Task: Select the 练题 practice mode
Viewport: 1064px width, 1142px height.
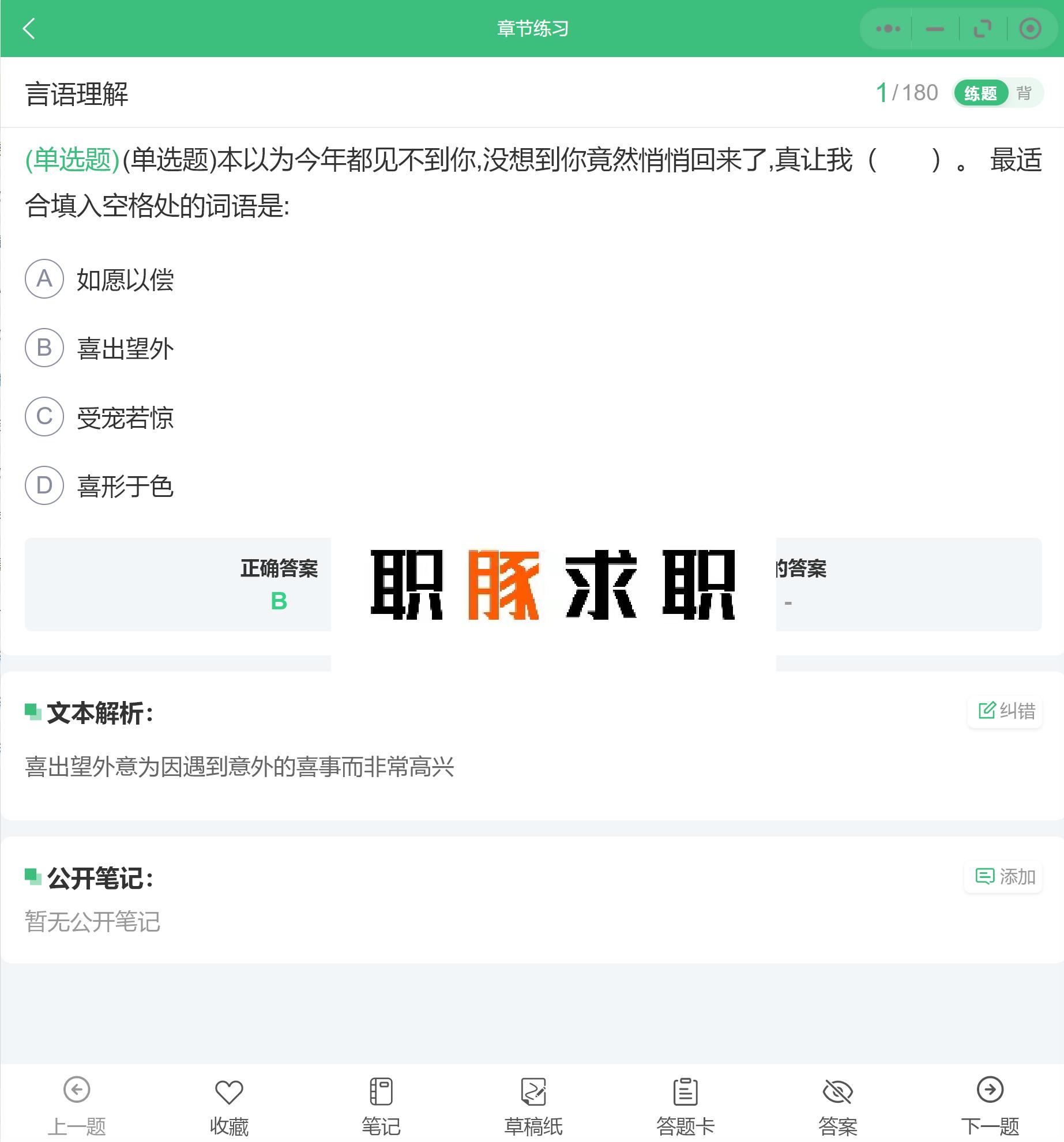Action: (x=981, y=93)
